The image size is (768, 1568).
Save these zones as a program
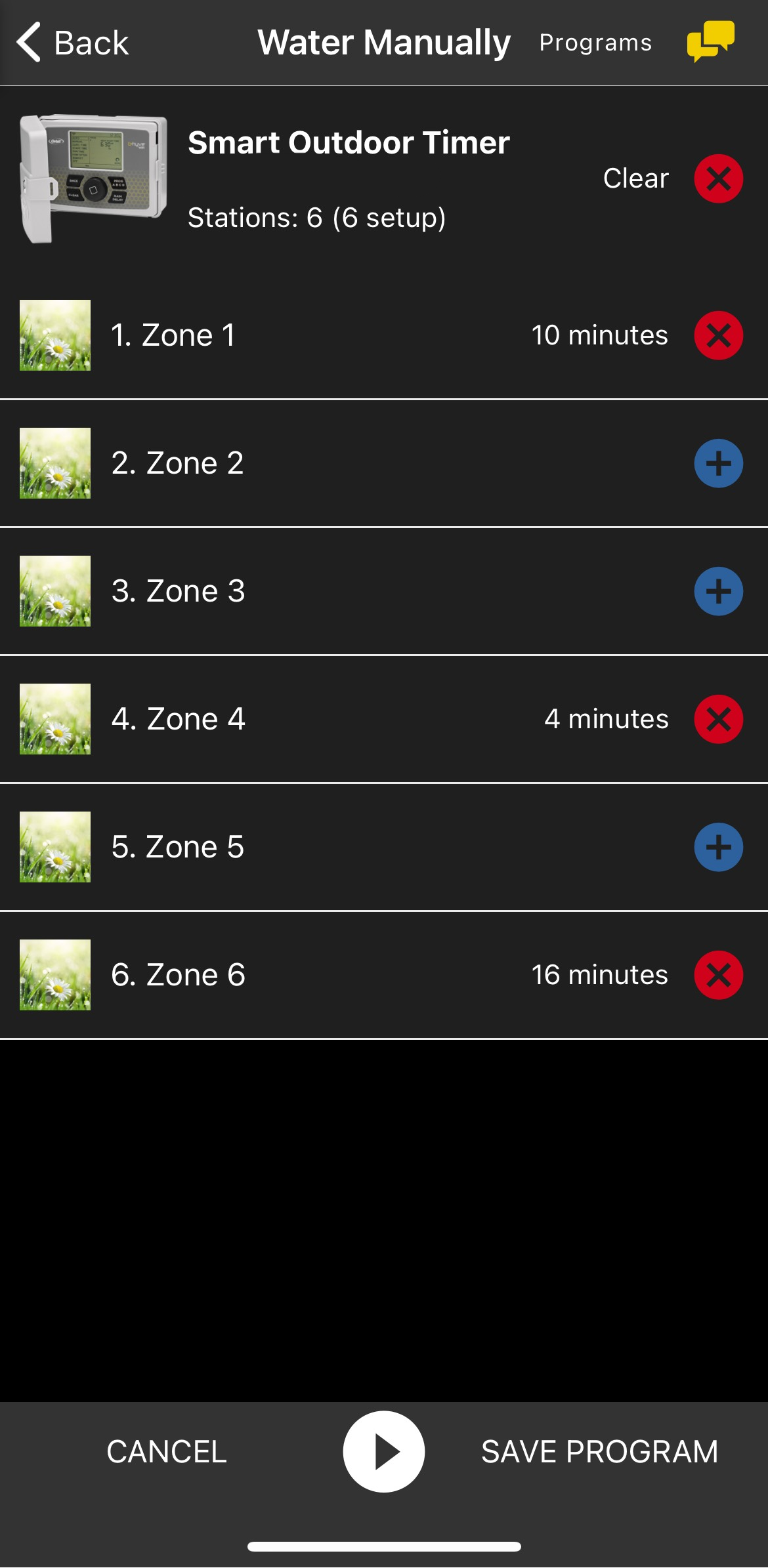click(599, 1451)
